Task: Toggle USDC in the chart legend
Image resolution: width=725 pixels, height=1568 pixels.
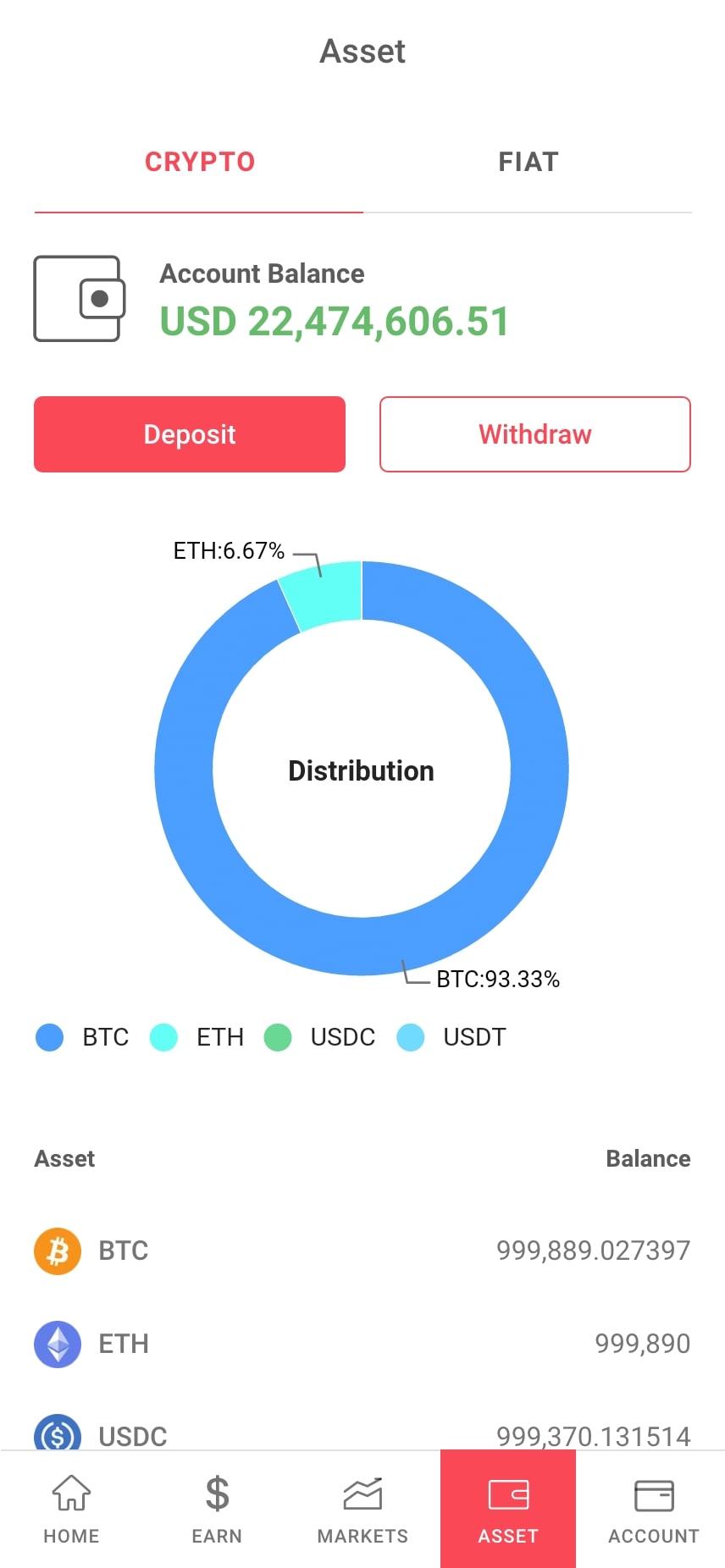Action: point(320,1037)
